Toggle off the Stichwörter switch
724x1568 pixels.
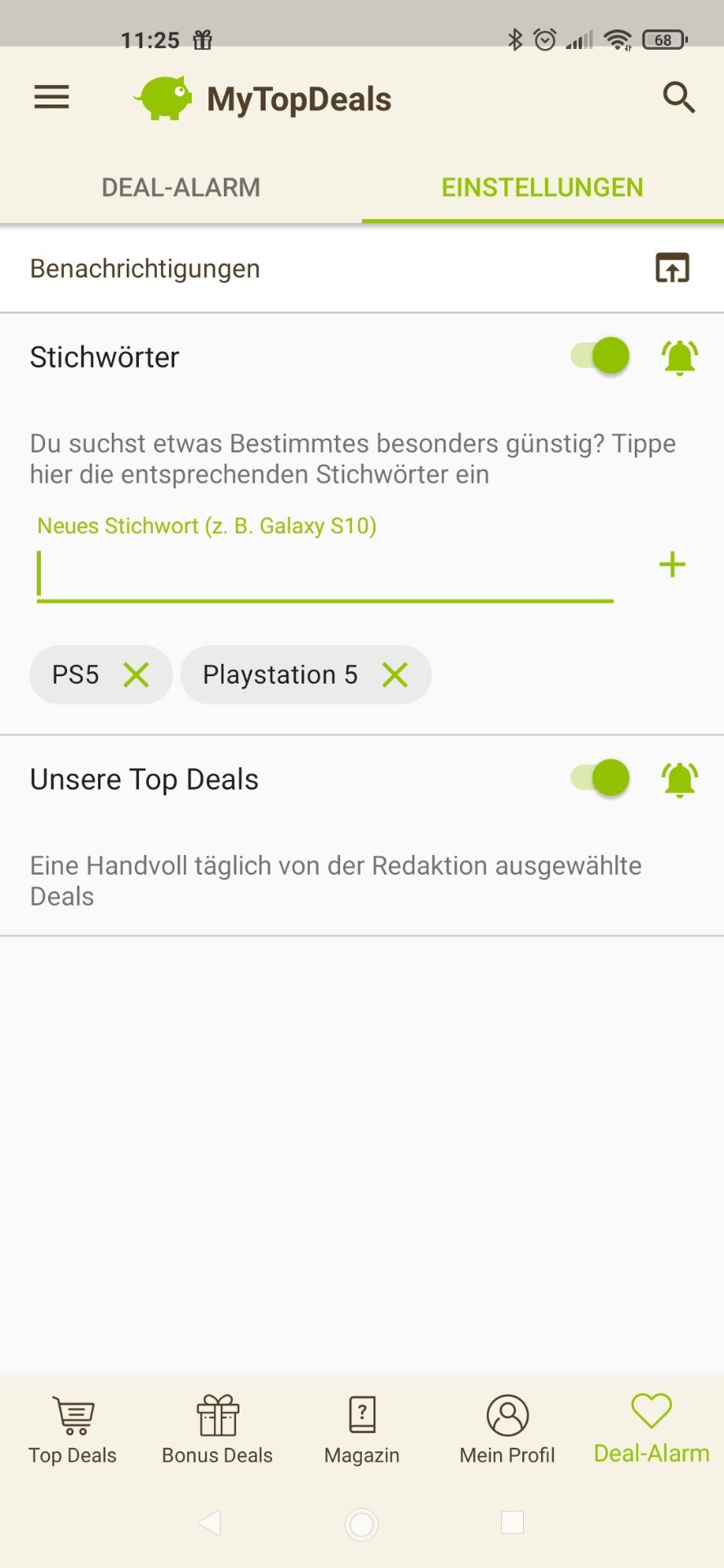click(601, 356)
